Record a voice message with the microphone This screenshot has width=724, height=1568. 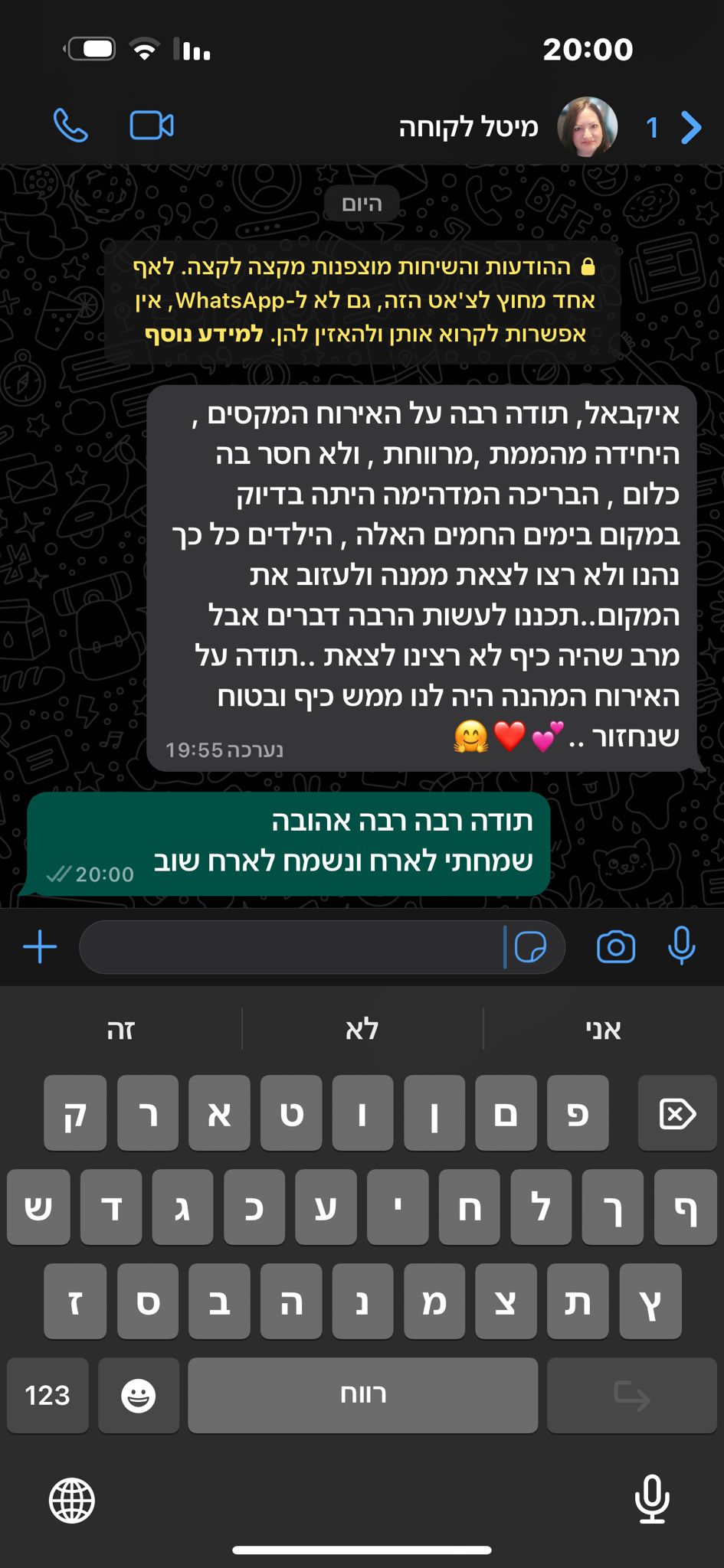coord(681,946)
